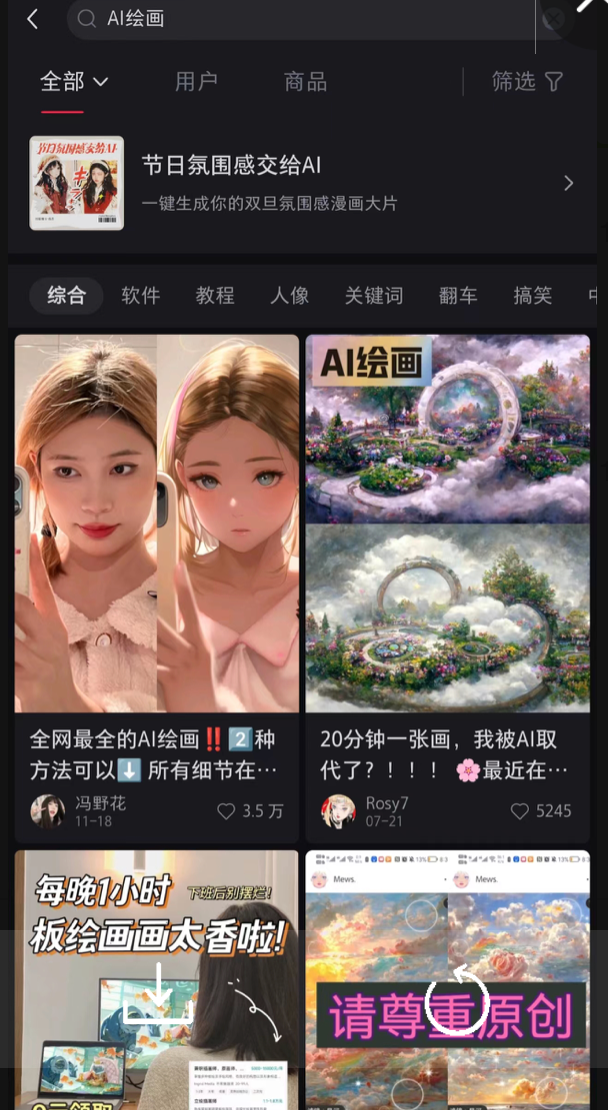Go back using the top-left arrow

[x=33, y=19]
